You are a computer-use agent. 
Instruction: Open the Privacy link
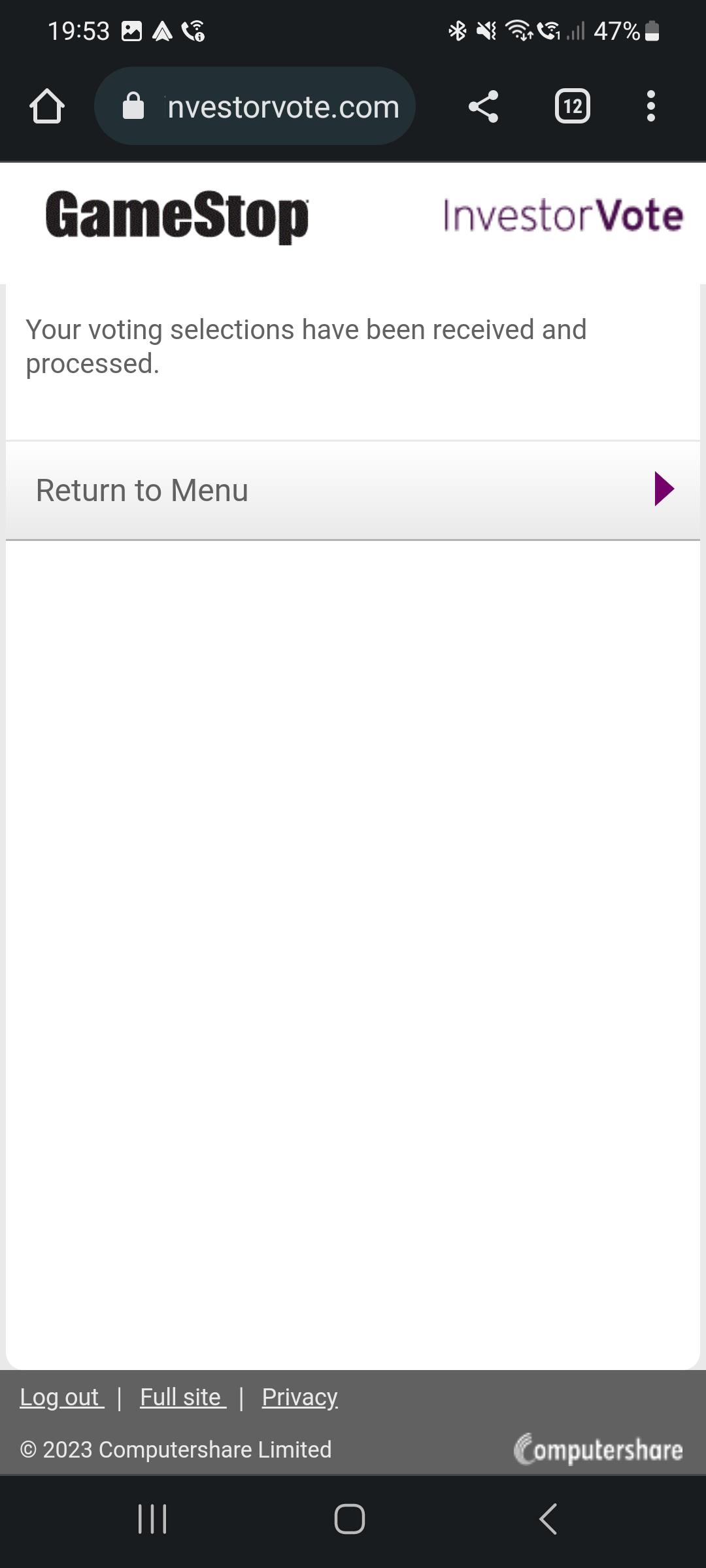coord(299,1397)
